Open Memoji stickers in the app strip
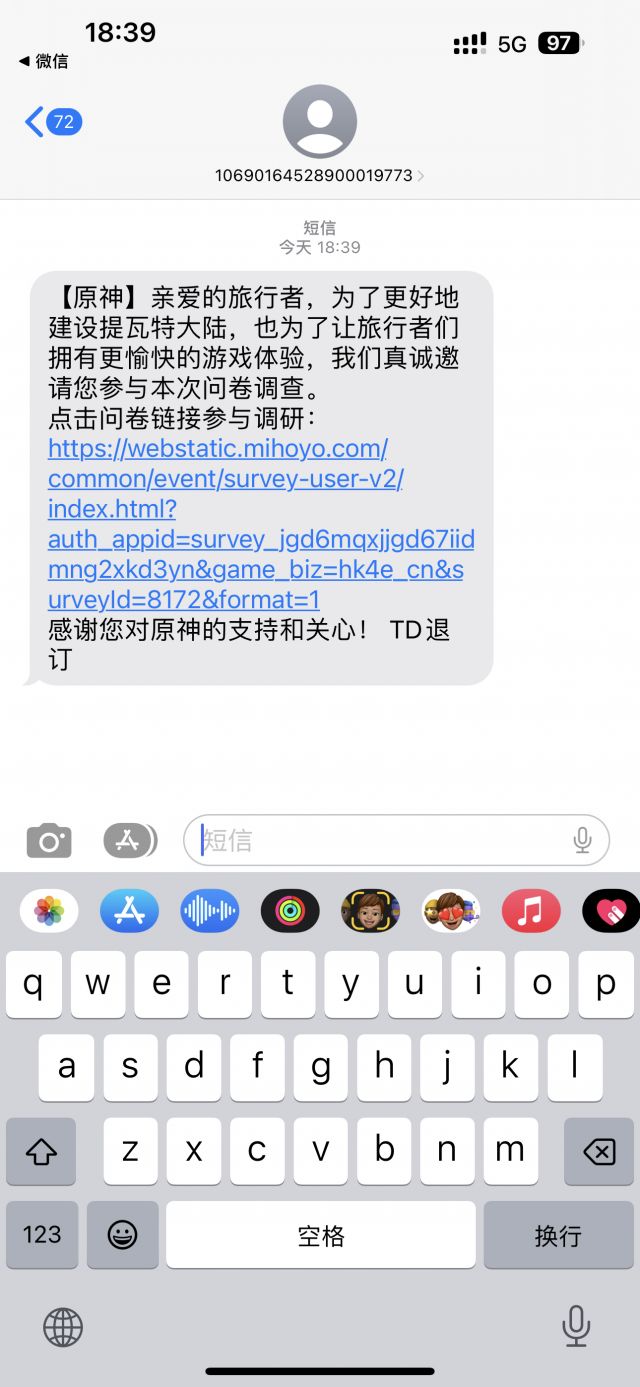The width and height of the screenshot is (640, 1387). 450,911
